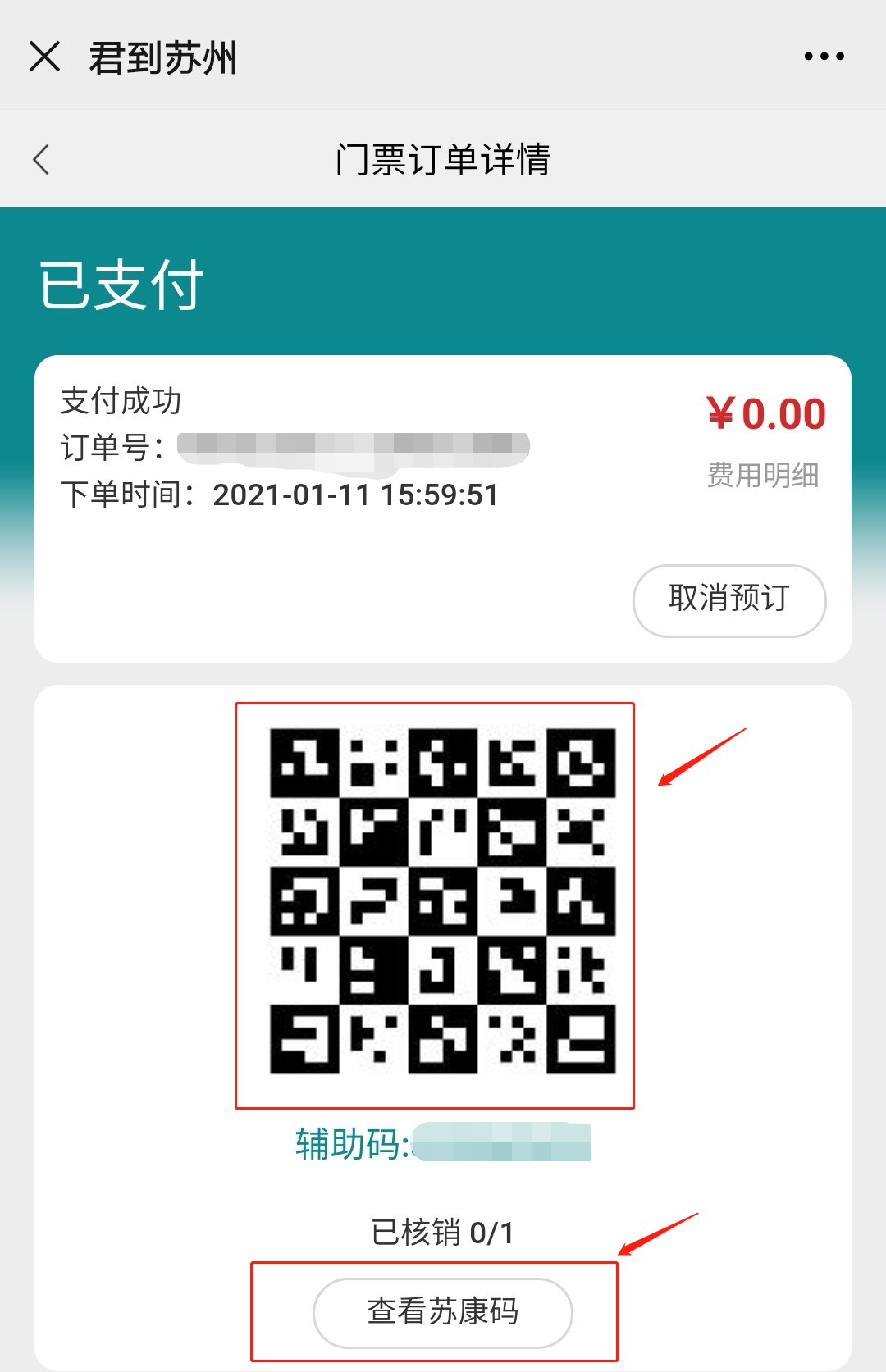Go back from 门票订单详情
Image resolution: width=886 pixels, height=1372 pixels.
(x=42, y=159)
